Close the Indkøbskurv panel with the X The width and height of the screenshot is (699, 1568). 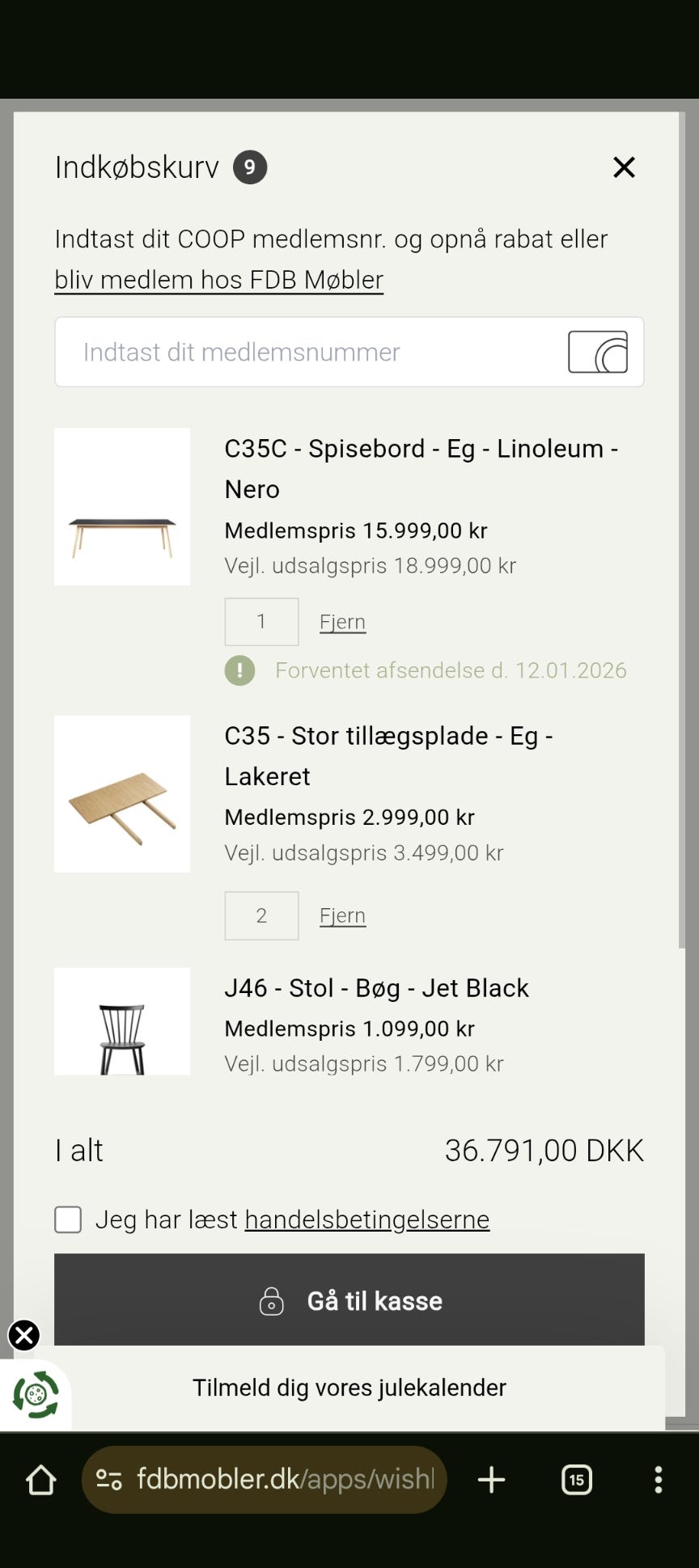pos(624,167)
